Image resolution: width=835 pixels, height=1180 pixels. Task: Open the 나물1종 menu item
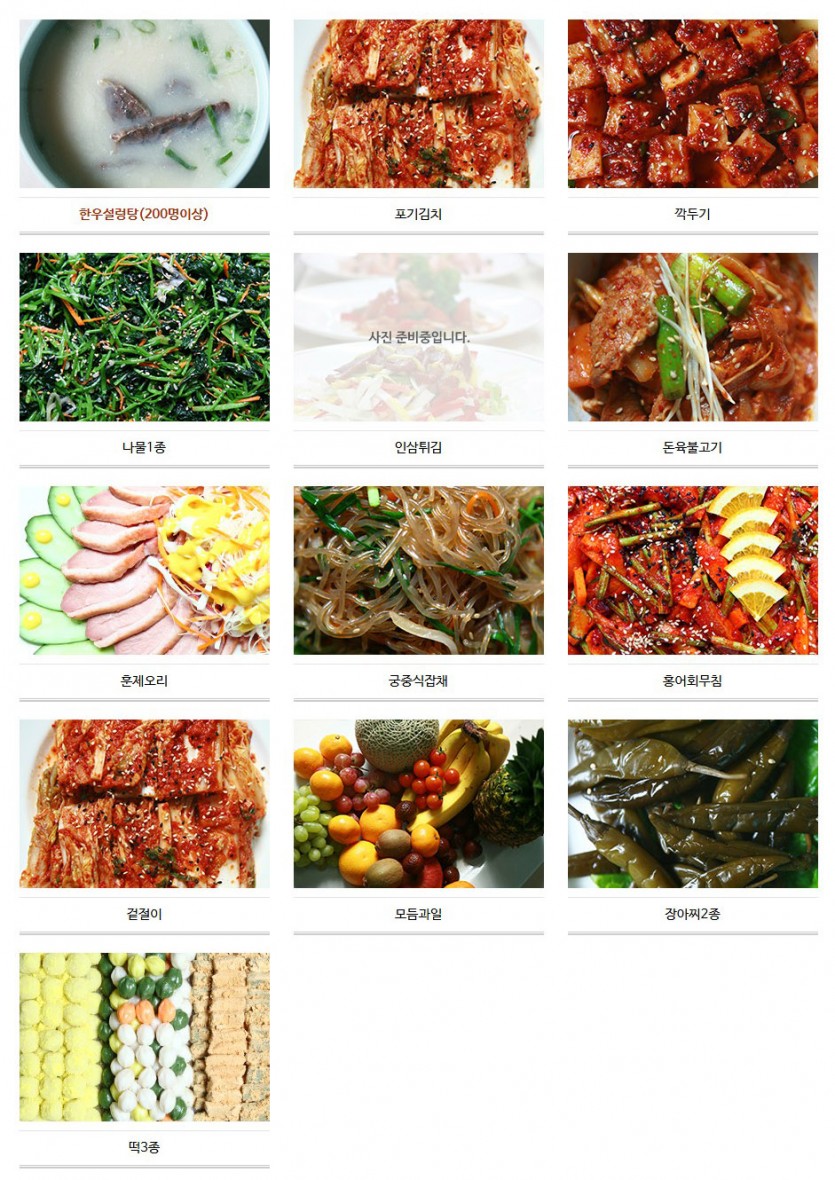(144, 337)
